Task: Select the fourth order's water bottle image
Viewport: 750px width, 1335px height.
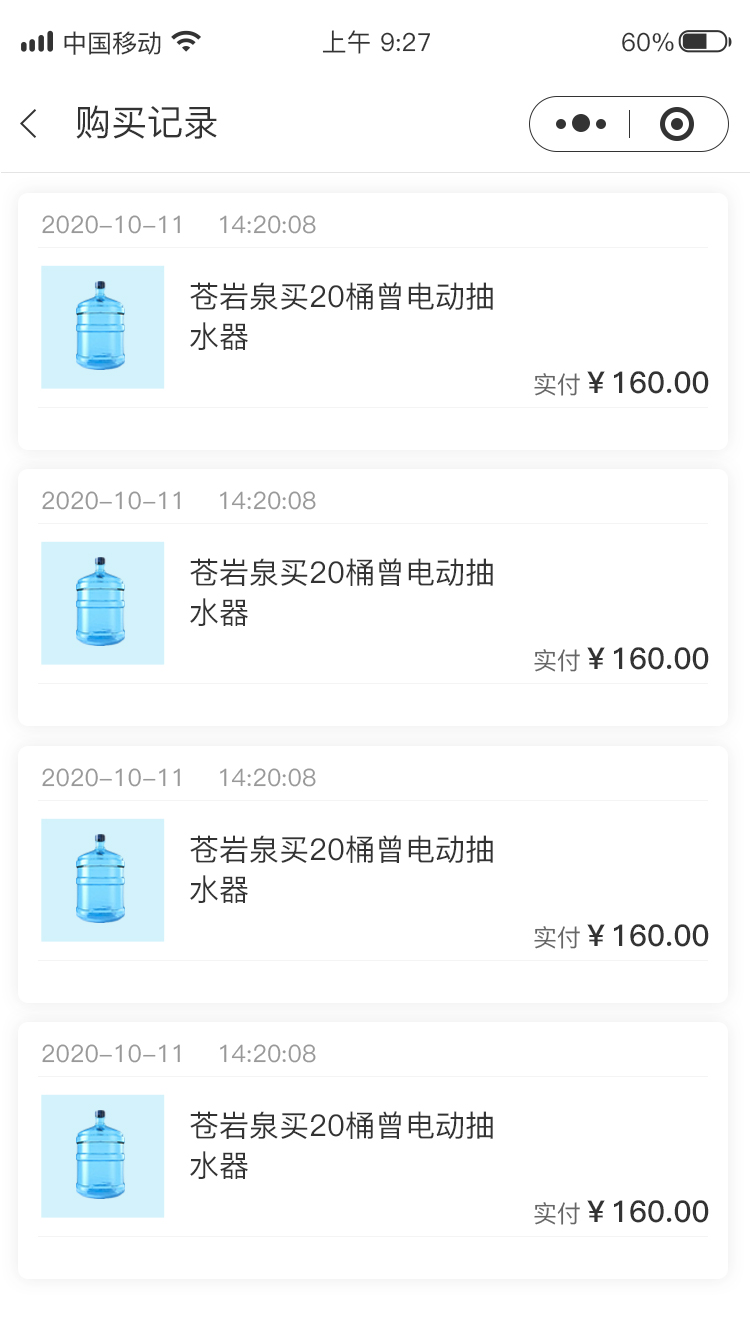Action: 102,1156
